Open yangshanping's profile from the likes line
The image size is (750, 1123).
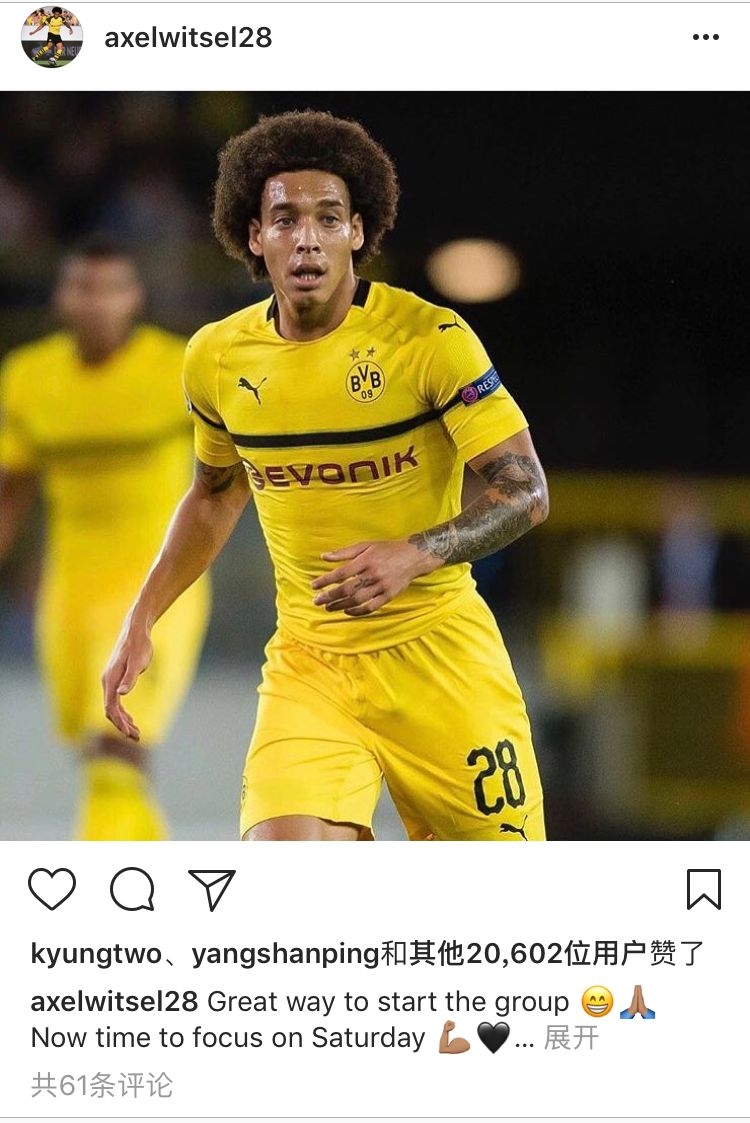click(285, 954)
